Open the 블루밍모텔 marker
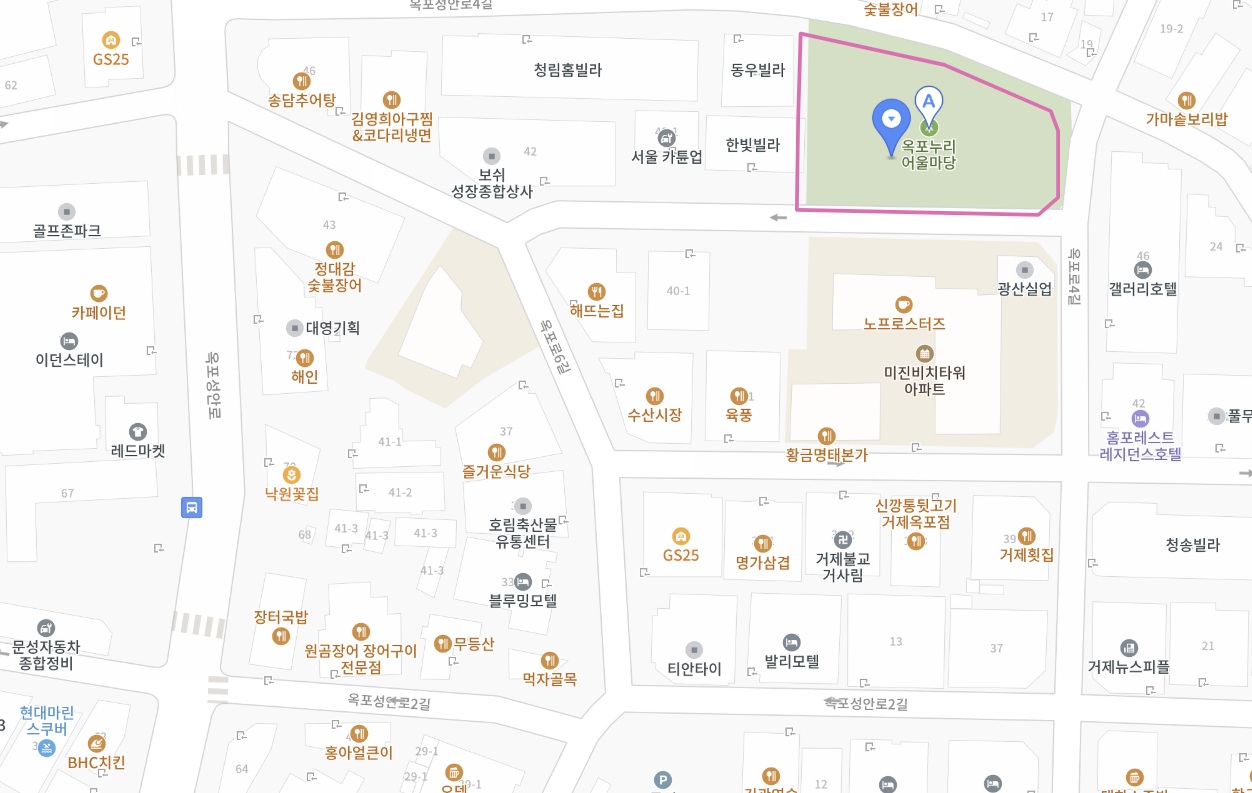 (x=522, y=582)
